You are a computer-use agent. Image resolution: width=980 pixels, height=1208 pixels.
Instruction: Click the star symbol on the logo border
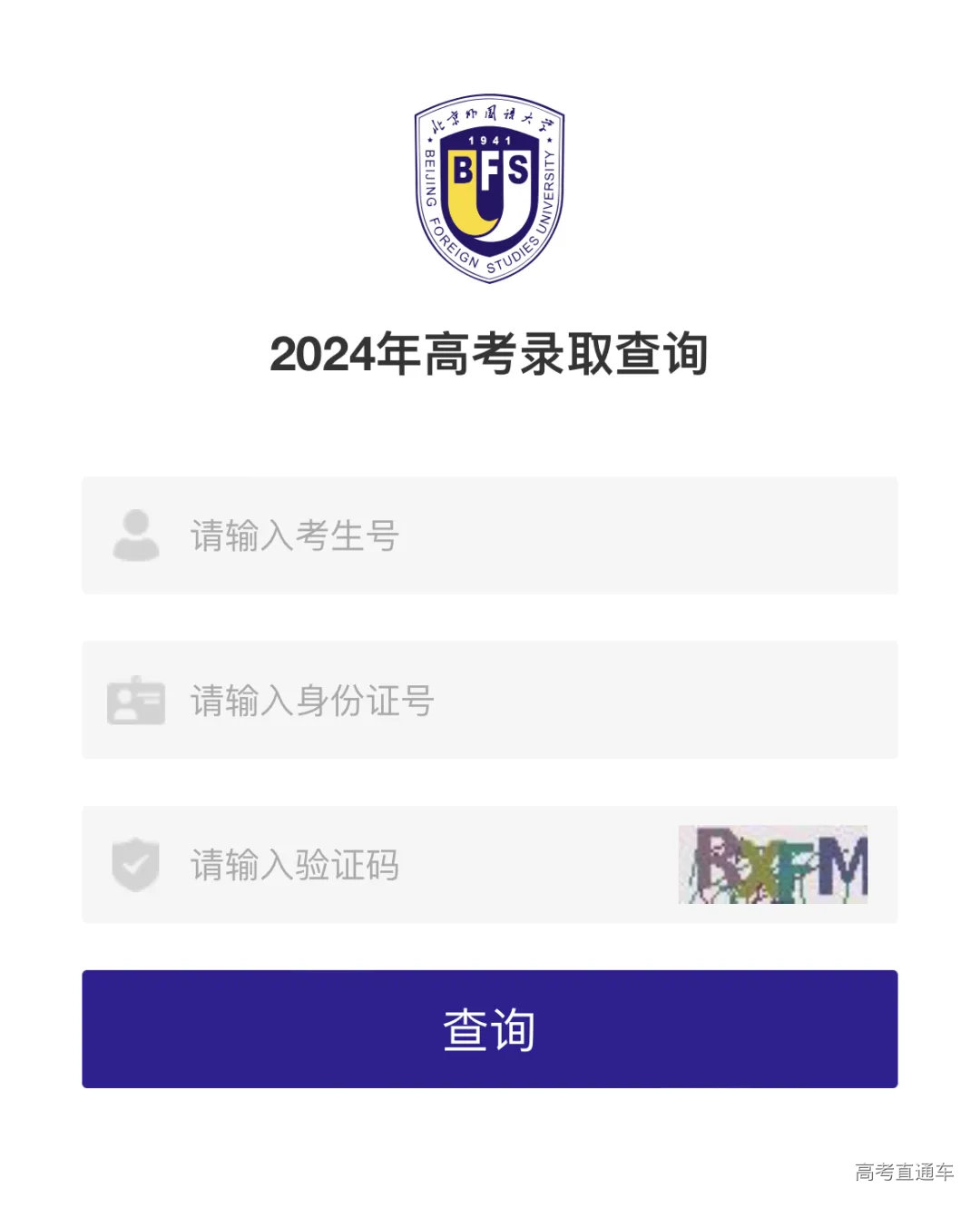tap(429, 141)
